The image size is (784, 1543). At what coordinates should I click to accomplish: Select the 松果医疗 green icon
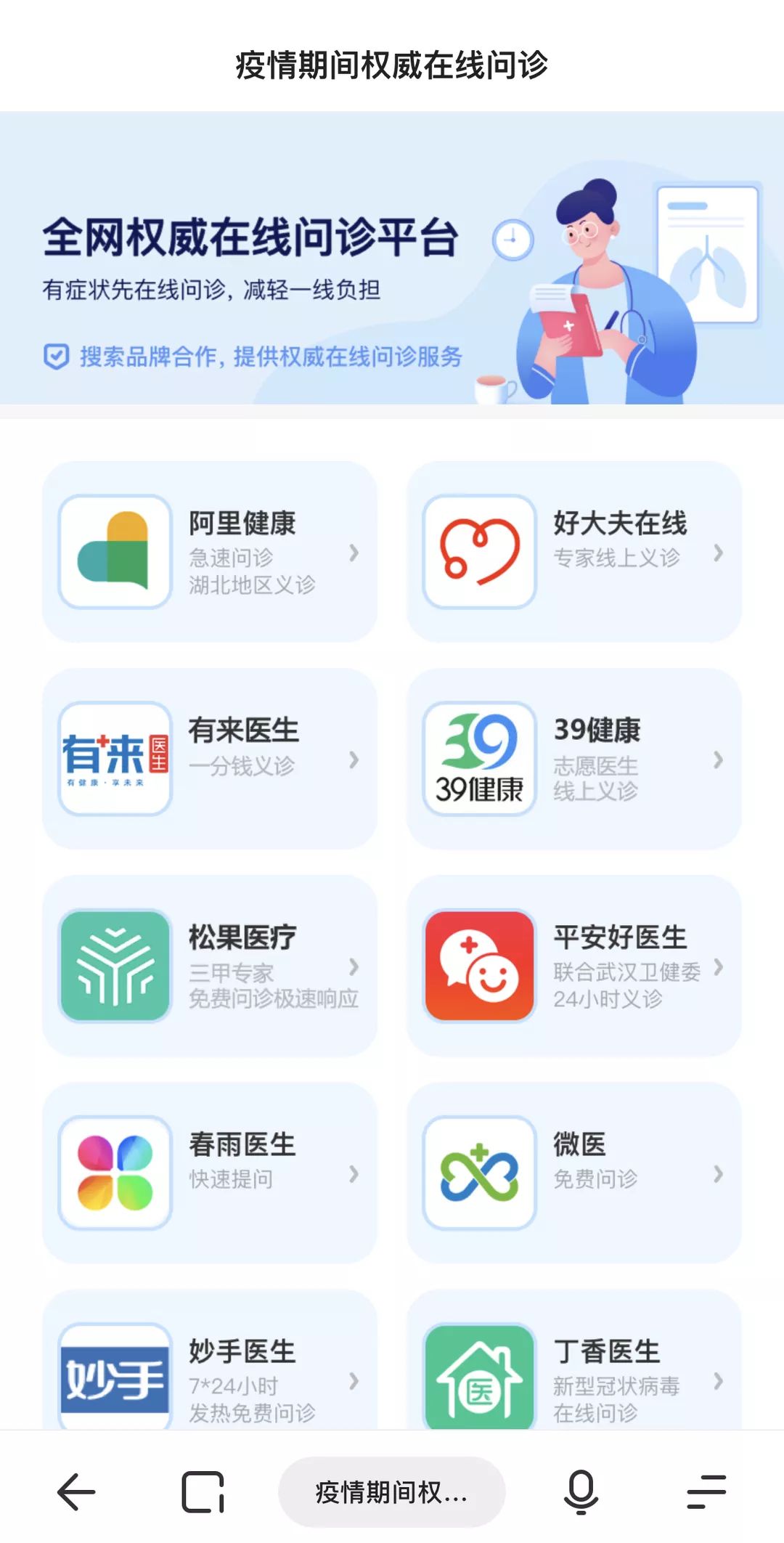coord(113,966)
